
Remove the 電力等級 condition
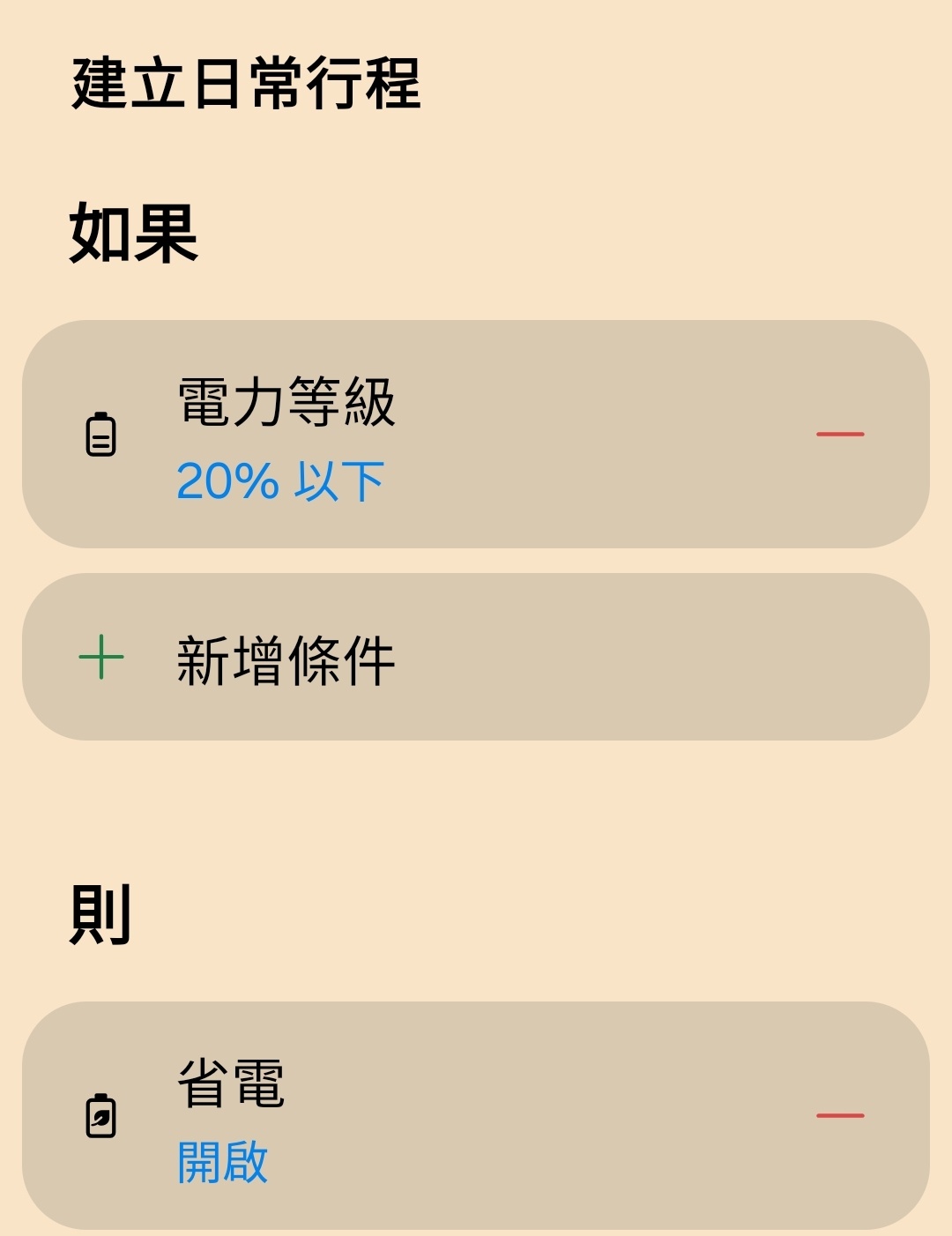click(x=839, y=435)
